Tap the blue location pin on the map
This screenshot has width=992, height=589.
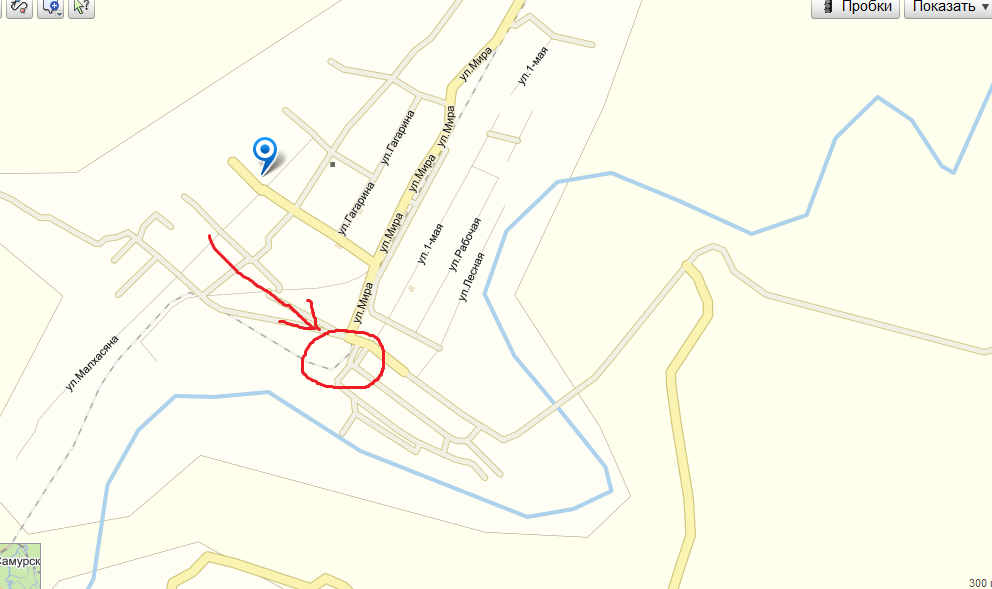click(x=266, y=152)
